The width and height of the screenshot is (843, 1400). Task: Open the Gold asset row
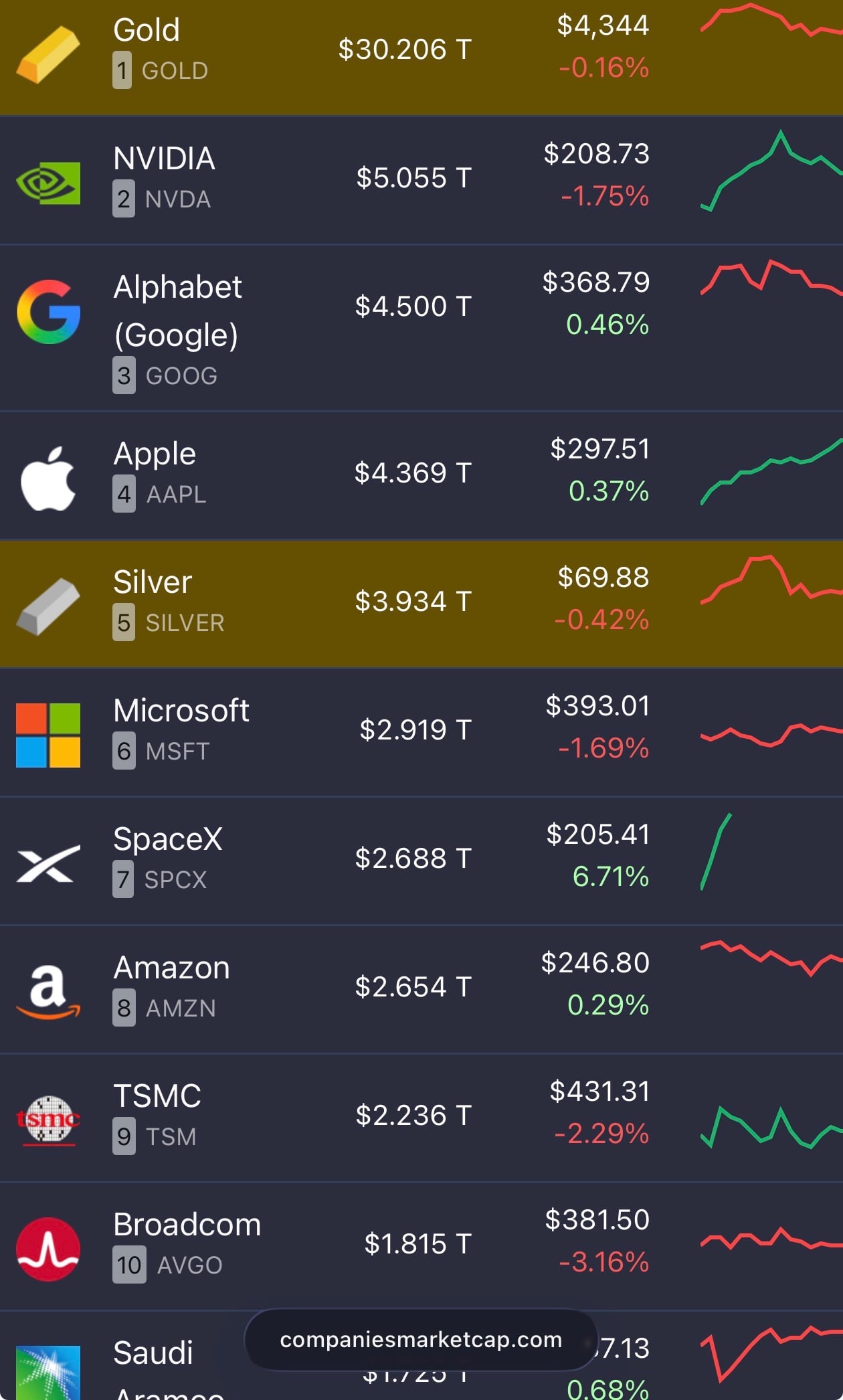(x=421, y=57)
